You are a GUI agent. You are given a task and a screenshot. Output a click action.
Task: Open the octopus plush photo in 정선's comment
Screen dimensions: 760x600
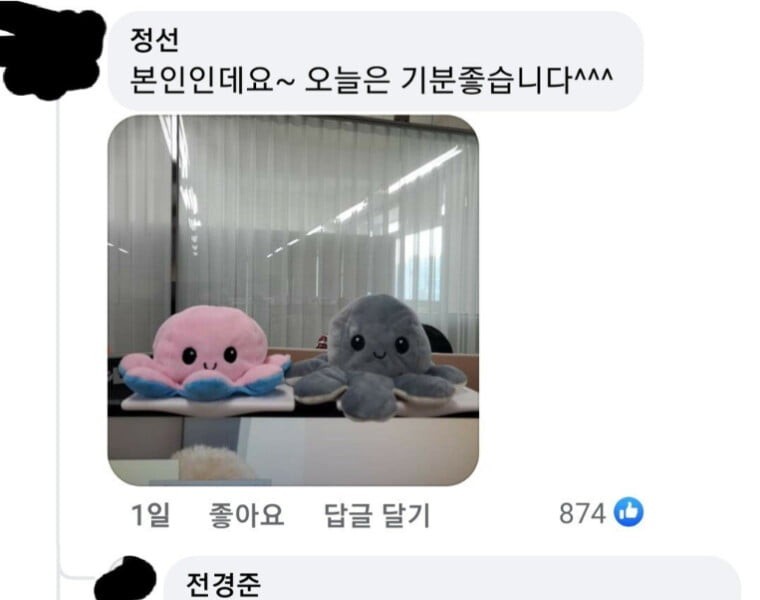[293, 300]
